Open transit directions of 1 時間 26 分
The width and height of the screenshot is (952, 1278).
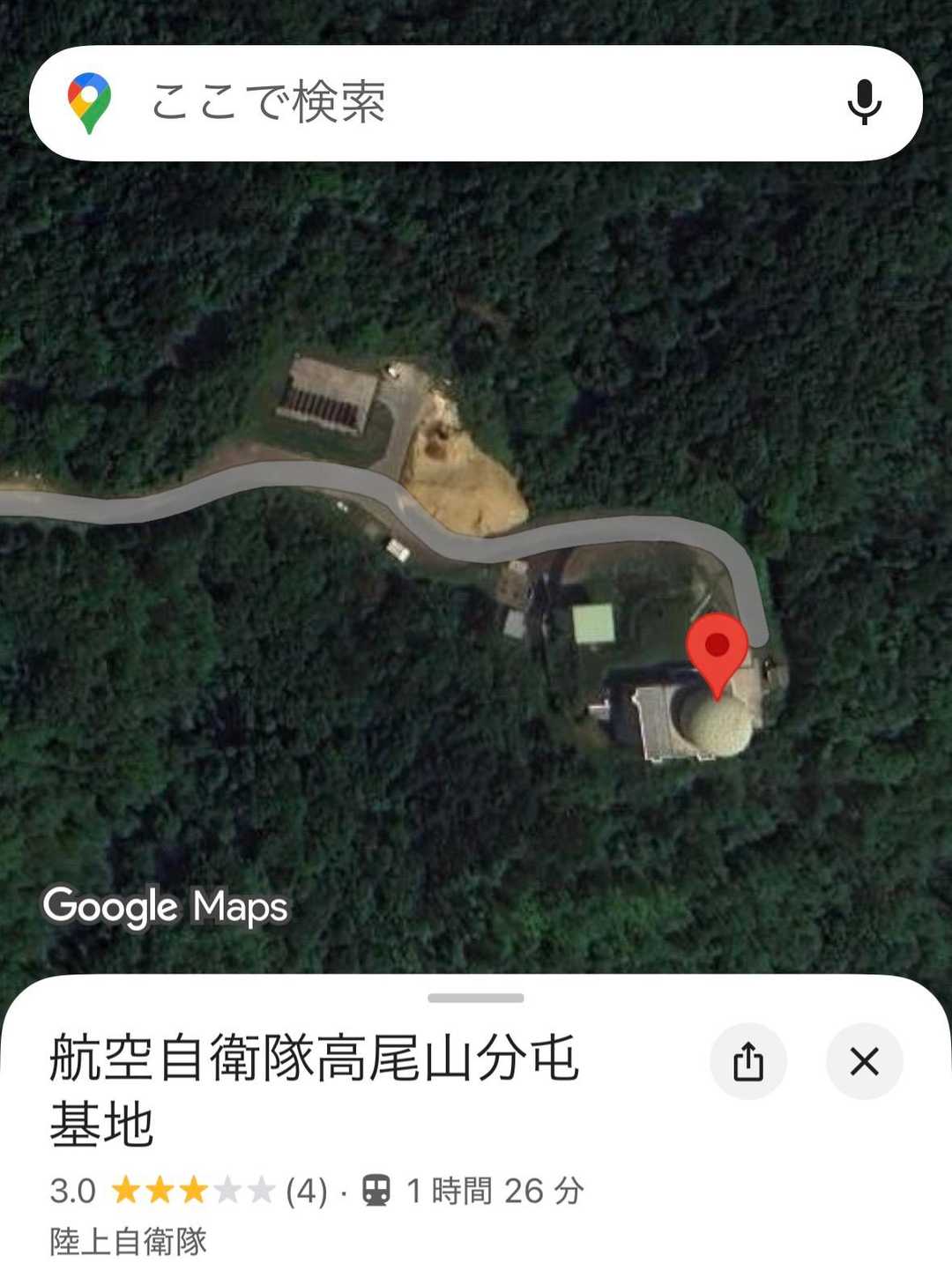point(473,1191)
